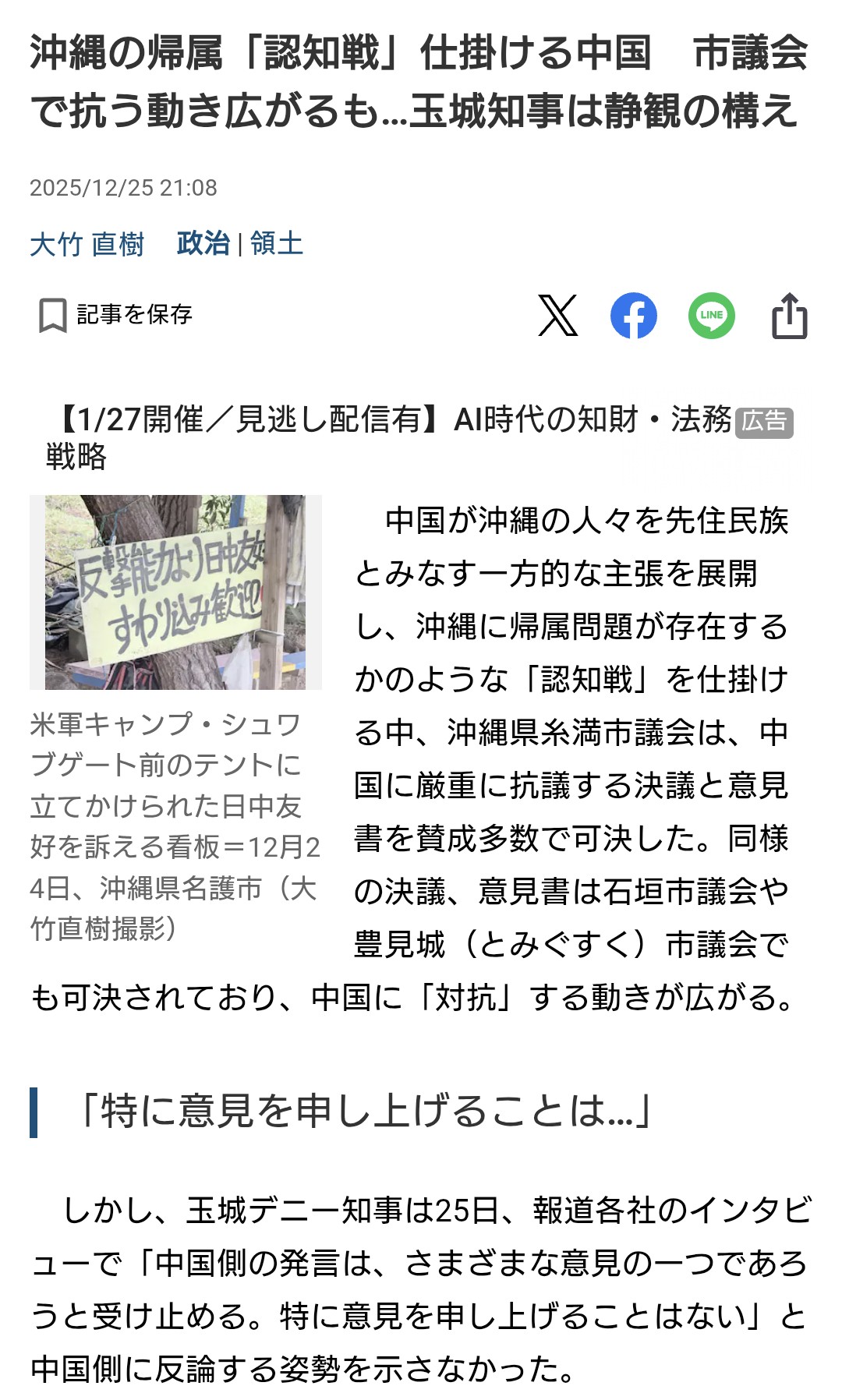Image resolution: width=842 pixels, height=1400 pixels.
Task: Open author page for 大竹 直樹
Action: pos(87,244)
